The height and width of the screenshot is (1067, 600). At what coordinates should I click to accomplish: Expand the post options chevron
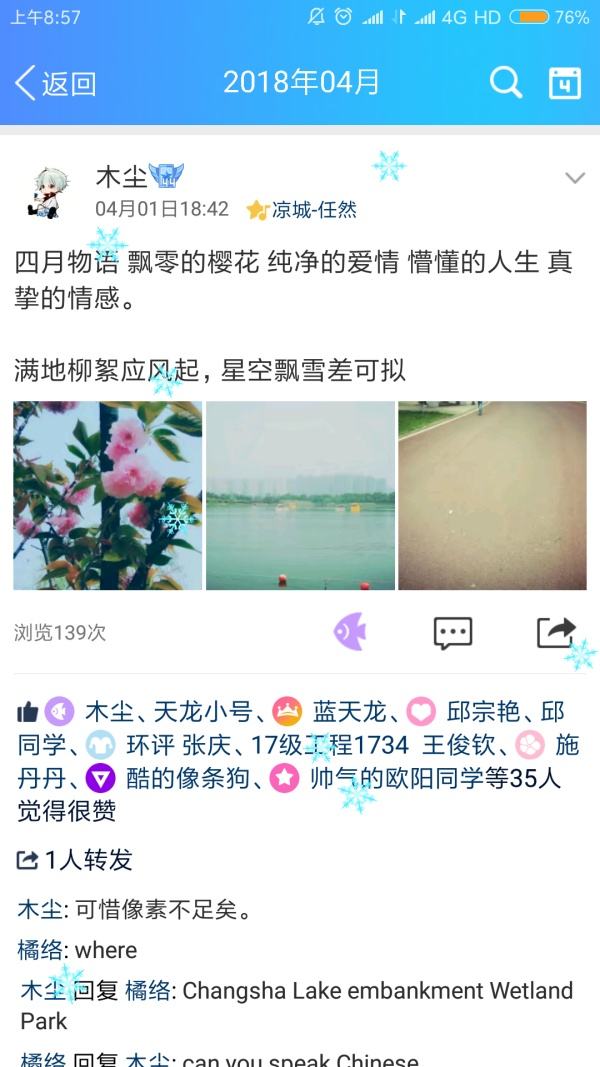574,178
